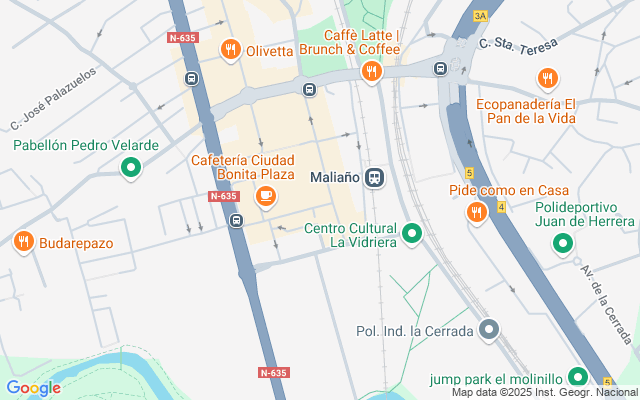Select the Pol. Ind. la Cerrada marker

[x=489, y=329]
